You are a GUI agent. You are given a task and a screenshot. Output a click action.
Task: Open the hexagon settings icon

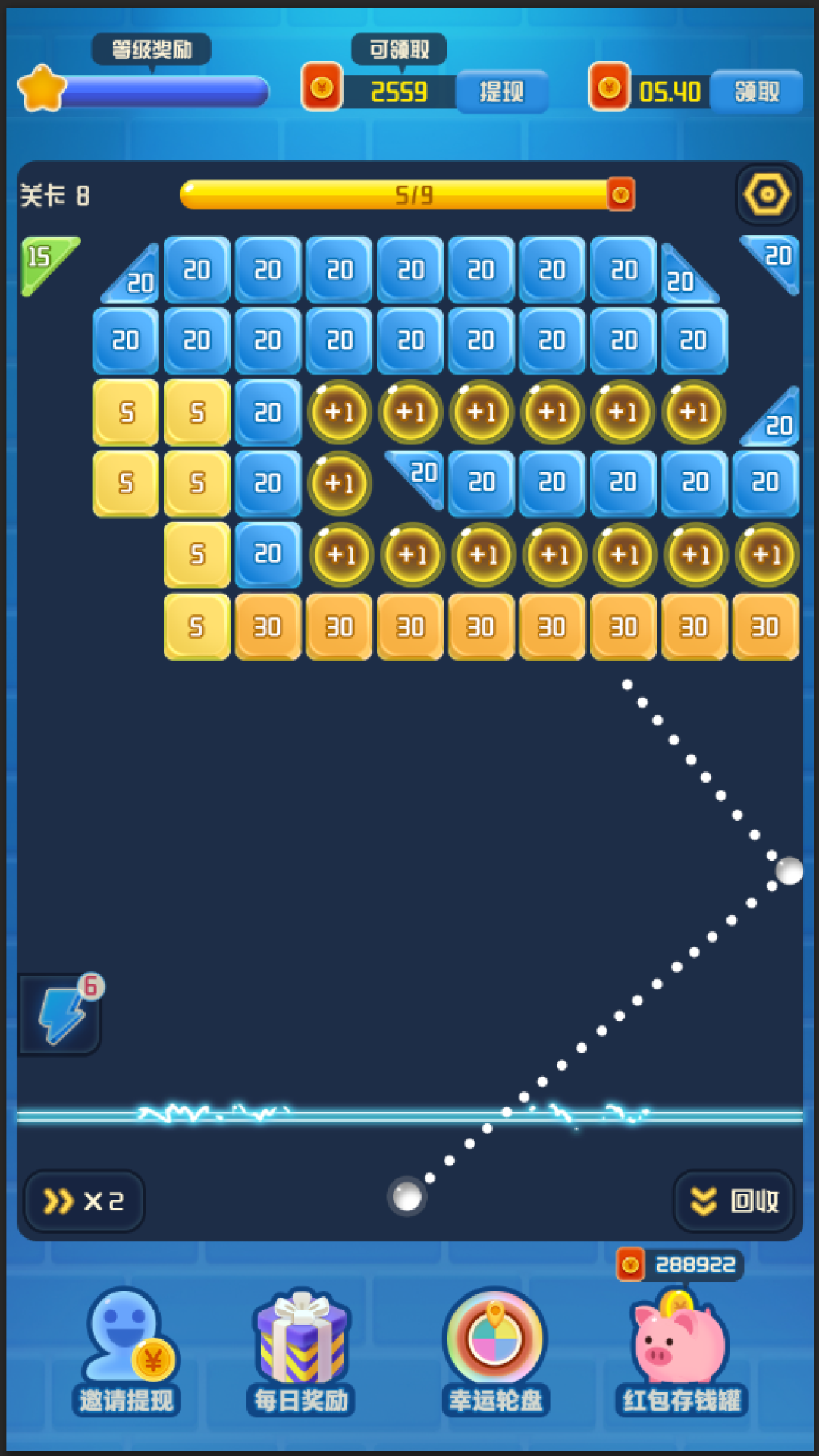pos(767,195)
